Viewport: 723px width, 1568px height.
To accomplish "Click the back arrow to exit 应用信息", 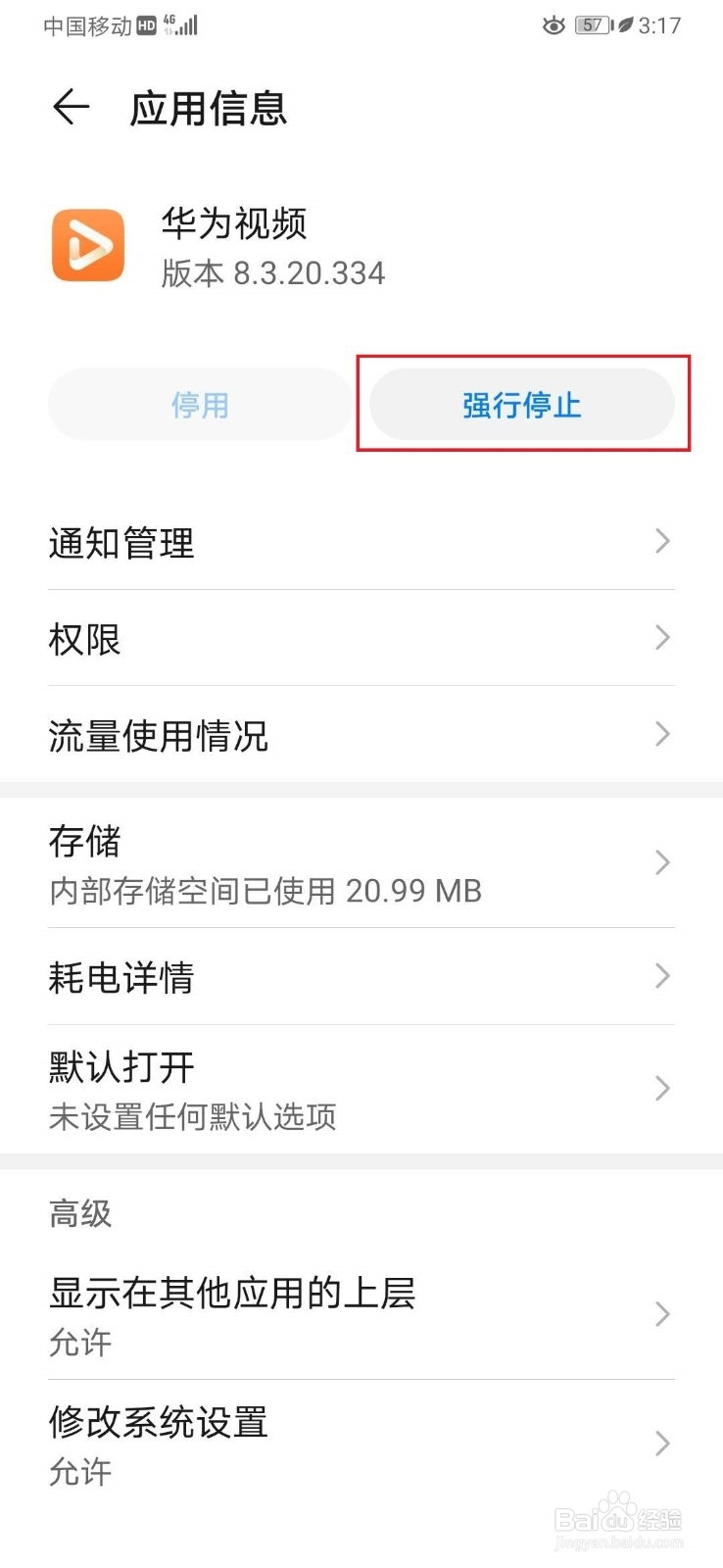I will tap(69, 108).
